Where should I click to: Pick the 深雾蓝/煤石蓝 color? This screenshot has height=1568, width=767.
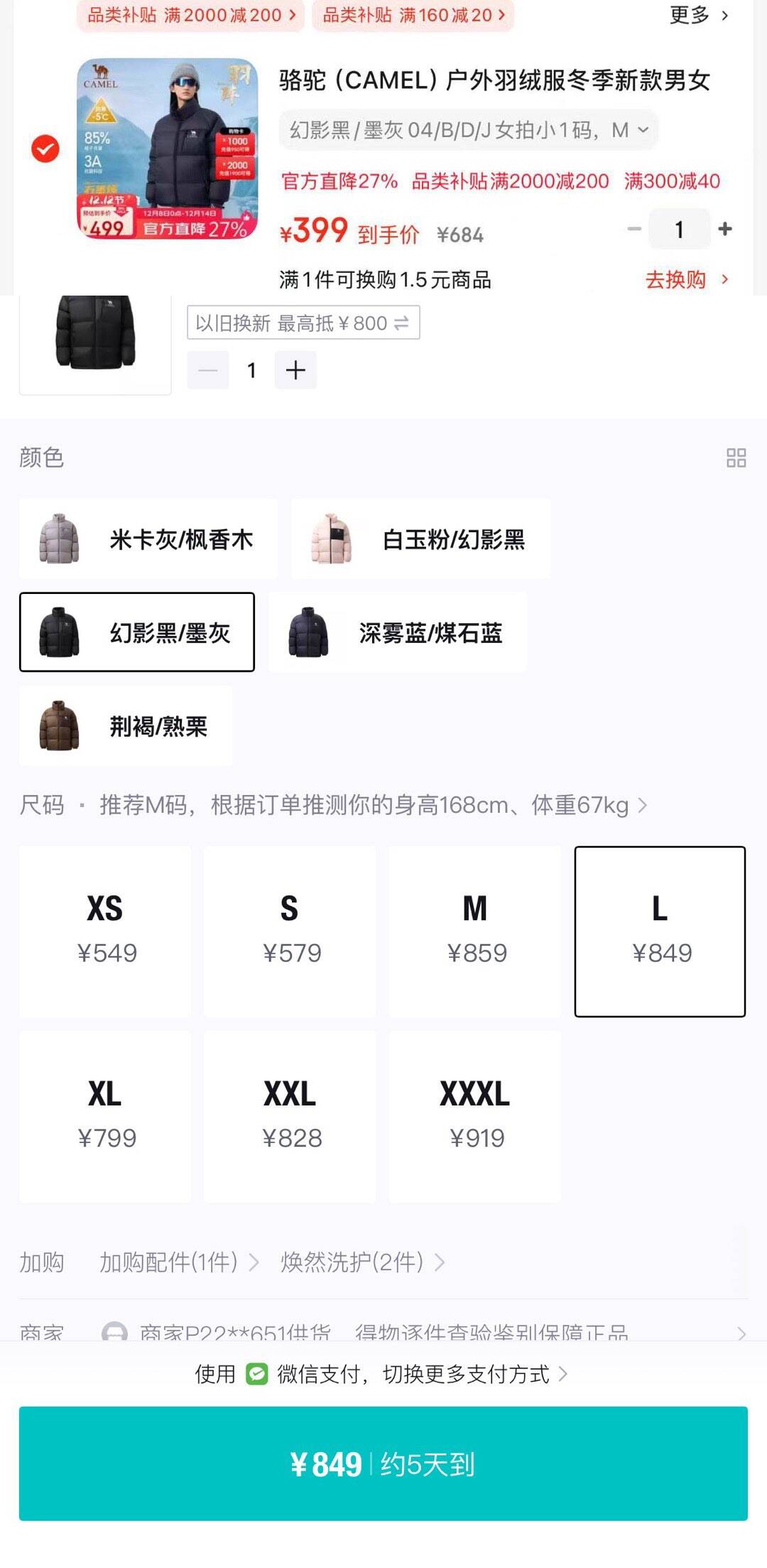(398, 632)
